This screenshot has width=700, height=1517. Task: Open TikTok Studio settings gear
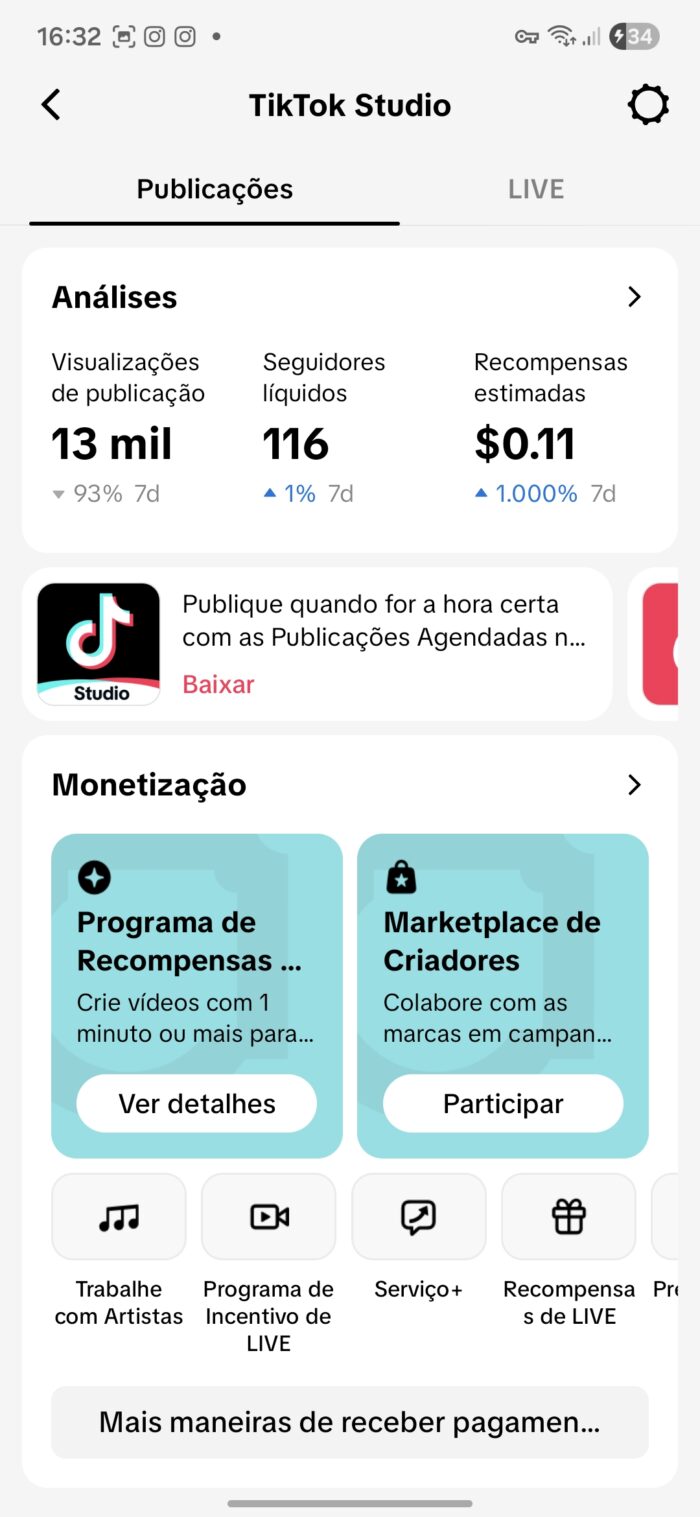647,105
